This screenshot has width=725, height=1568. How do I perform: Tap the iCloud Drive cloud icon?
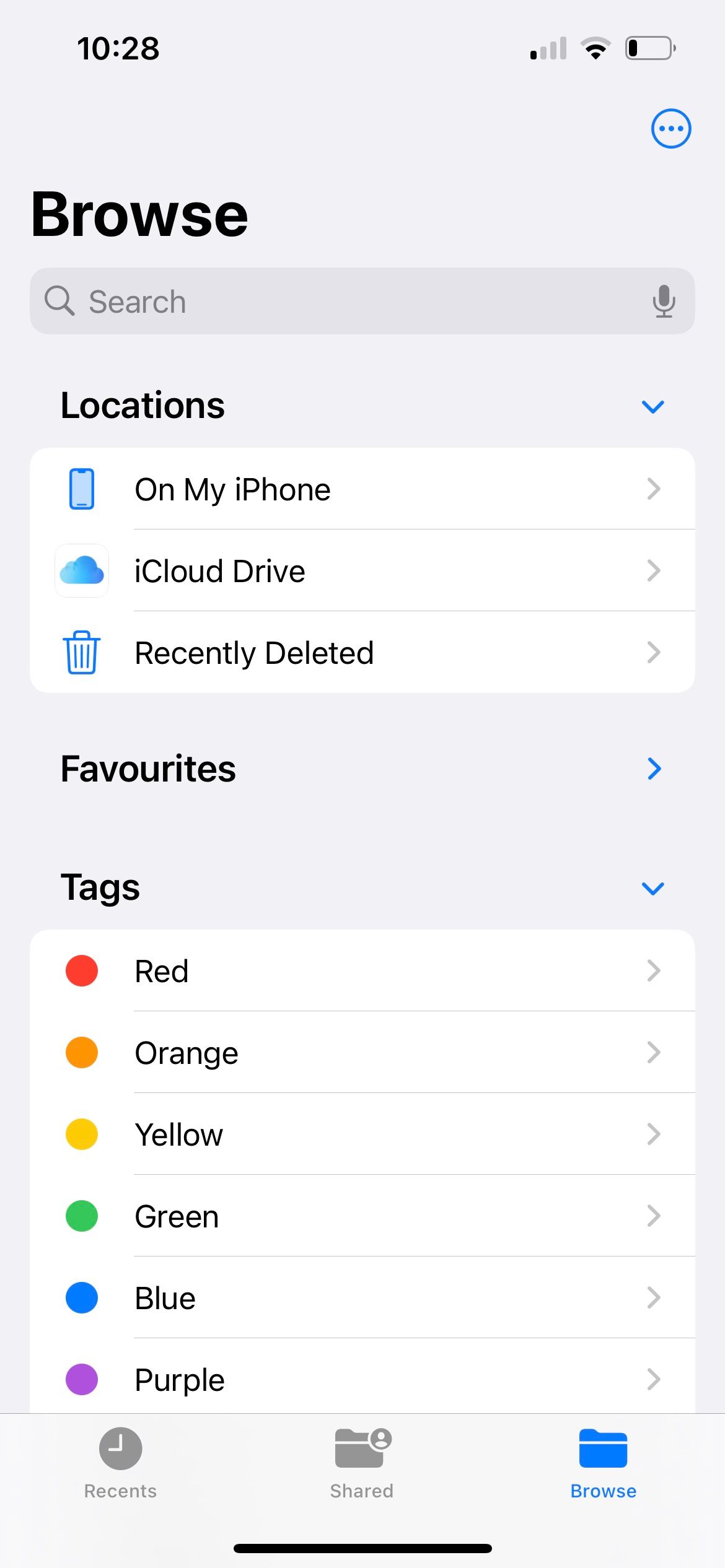(81, 571)
